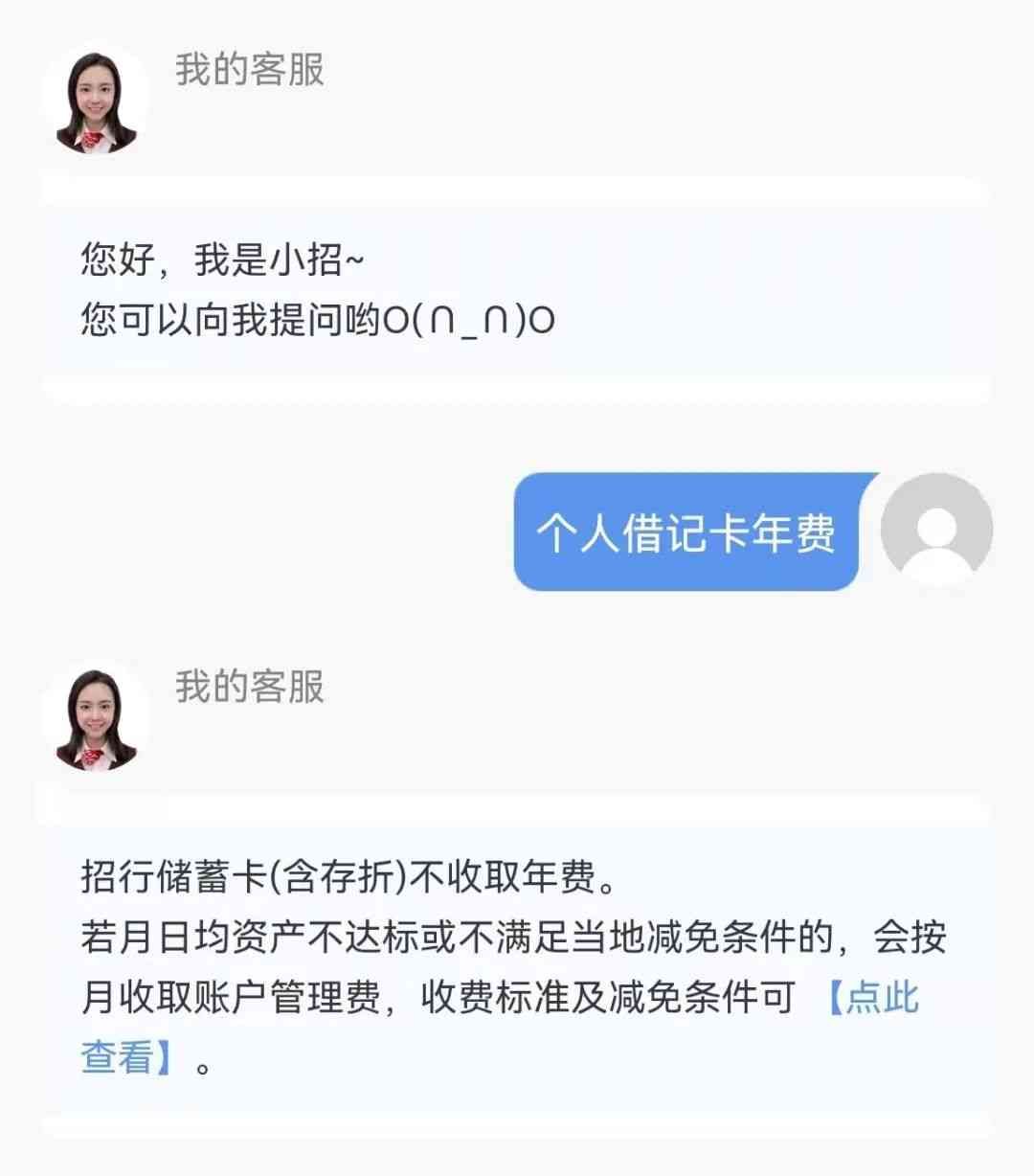The height and width of the screenshot is (1176, 1034).
Task: Open the agent avatar next to reply message
Action: 96,712
